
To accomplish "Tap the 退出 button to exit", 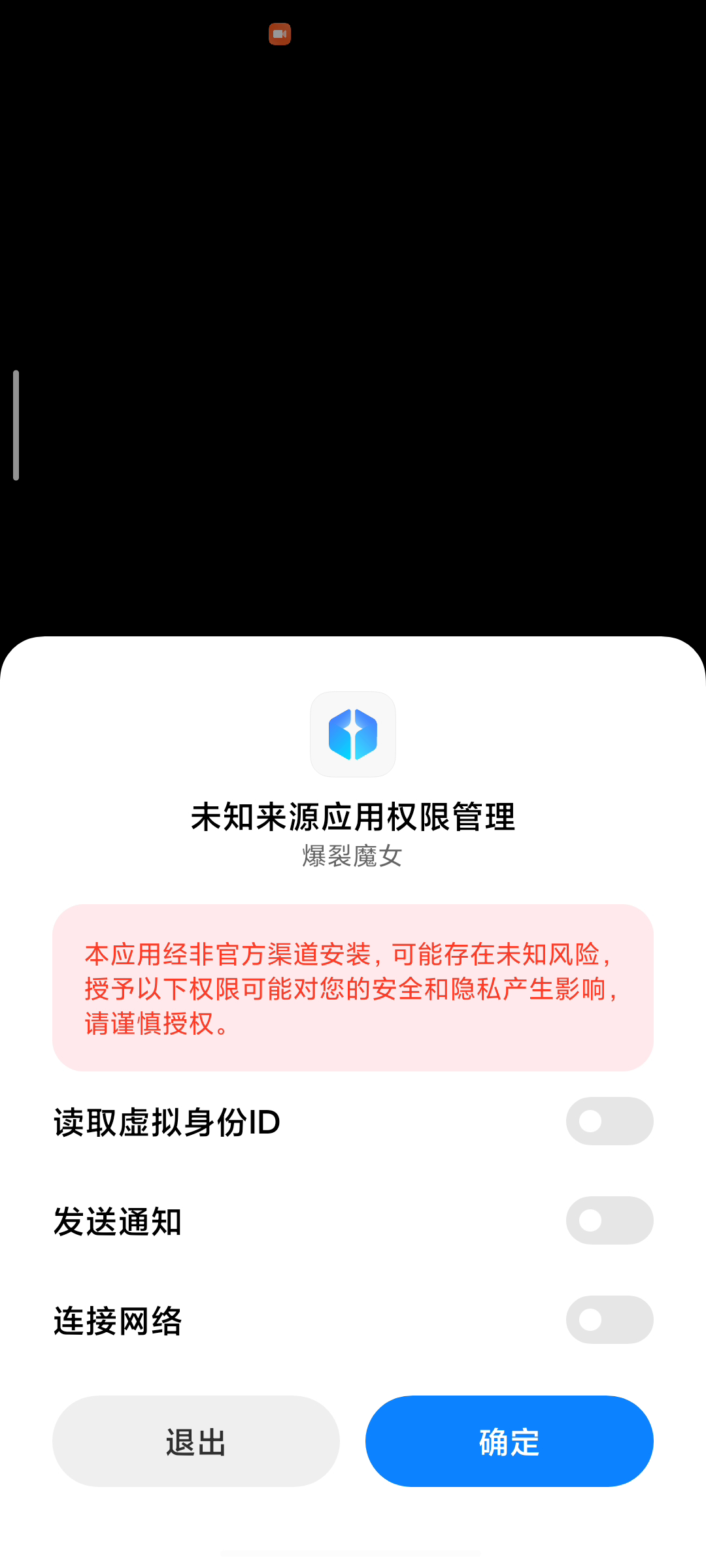I will click(196, 1441).
